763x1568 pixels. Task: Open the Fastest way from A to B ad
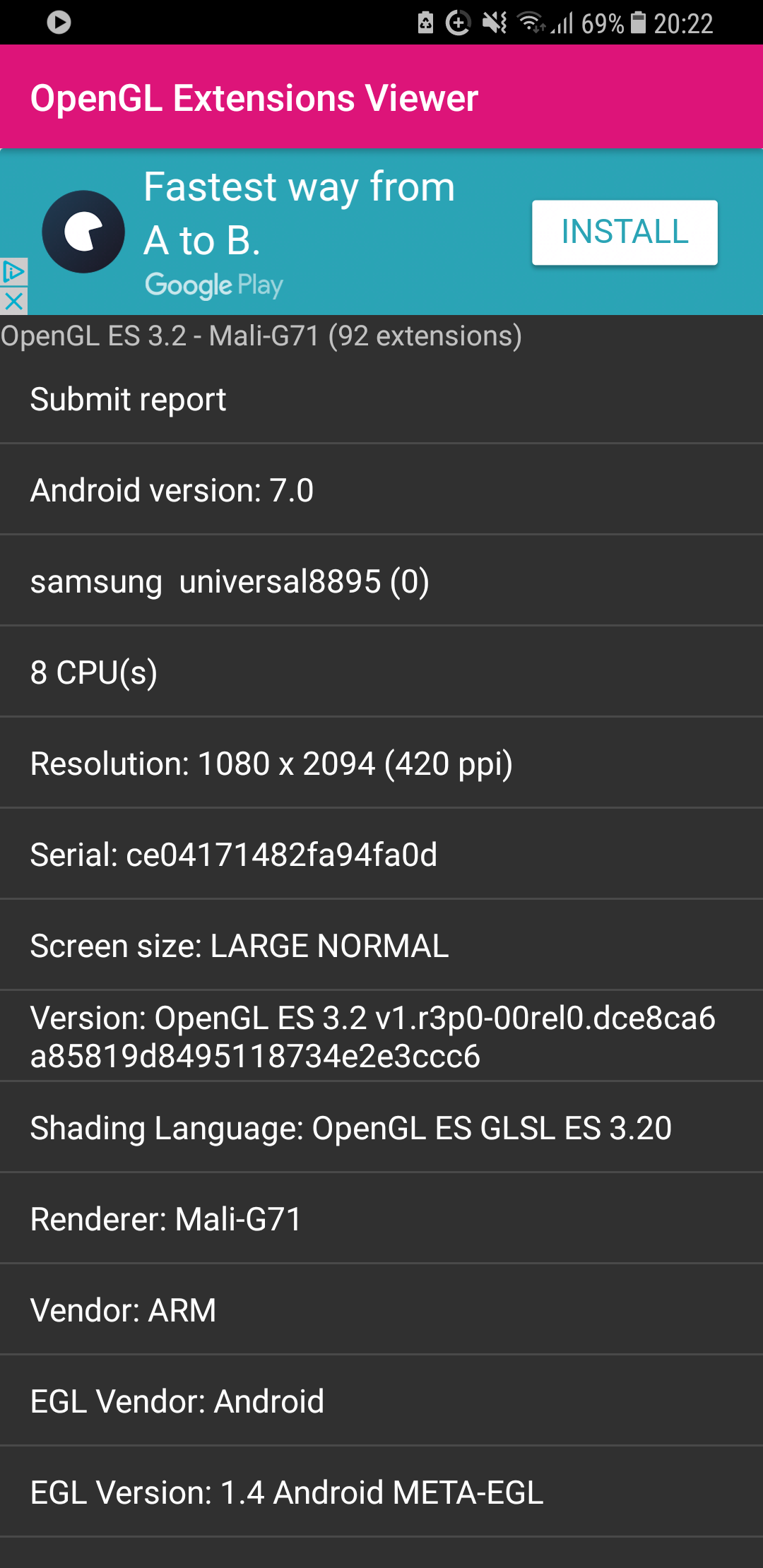pos(300,214)
